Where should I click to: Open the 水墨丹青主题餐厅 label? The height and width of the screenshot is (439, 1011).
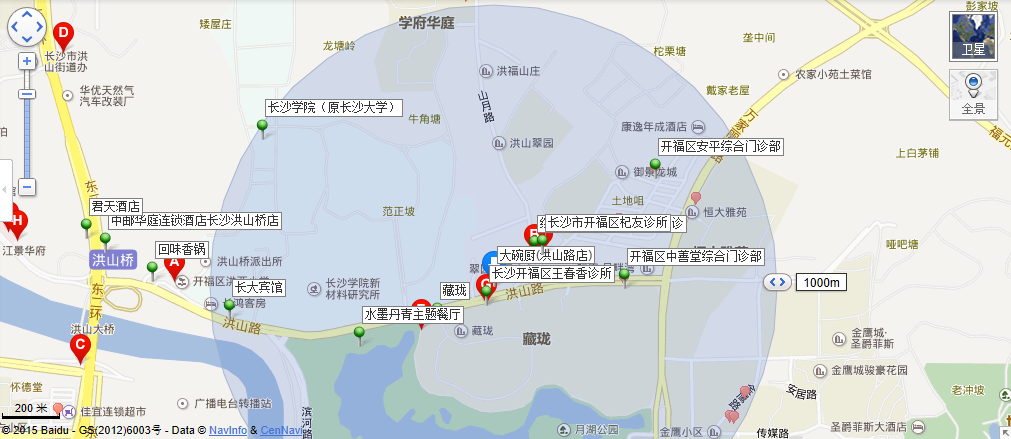tap(413, 313)
